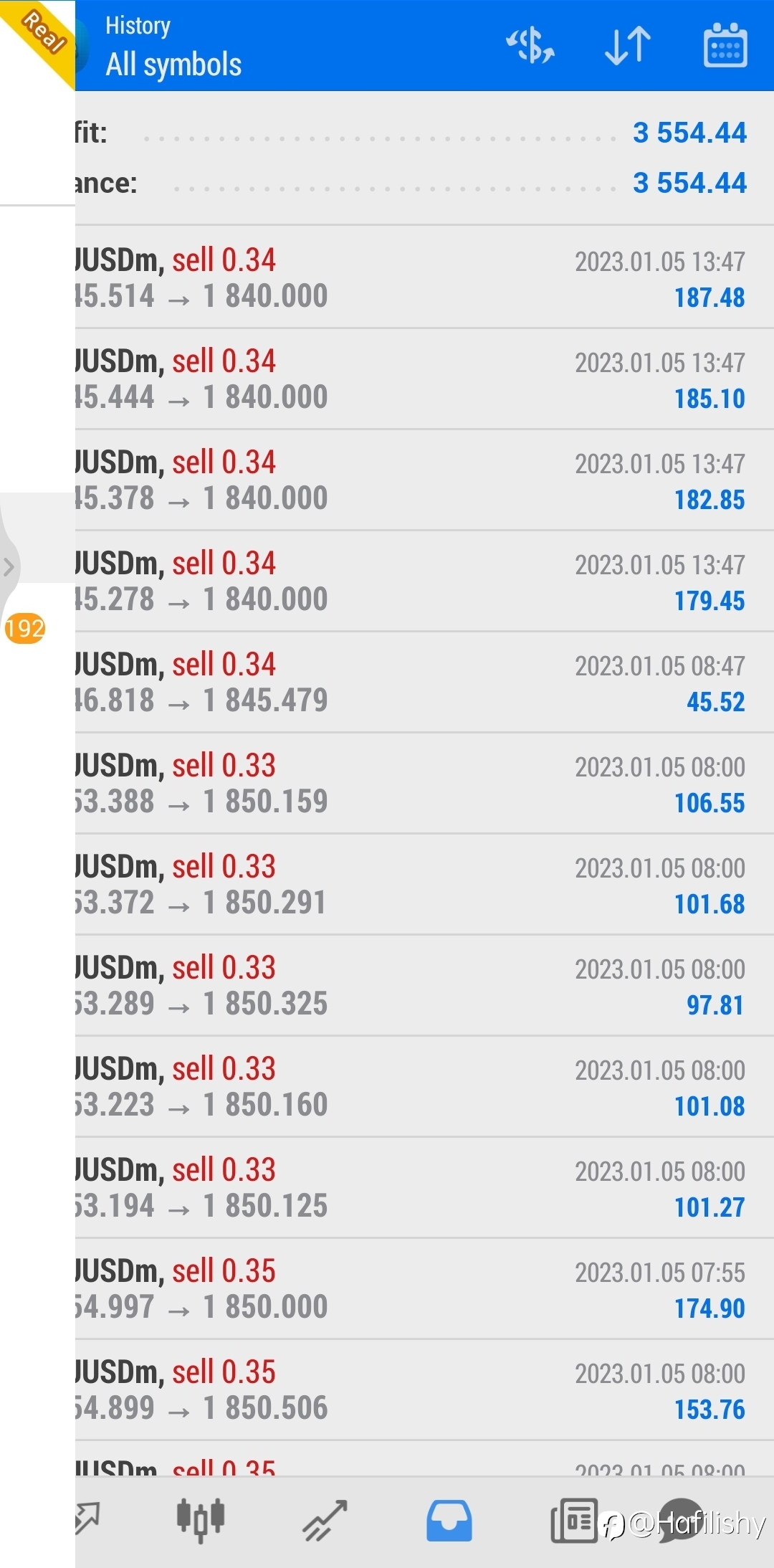Open the sell 0.34 trade with profit 185.10
The width and height of the screenshot is (774, 1568).
424,379
